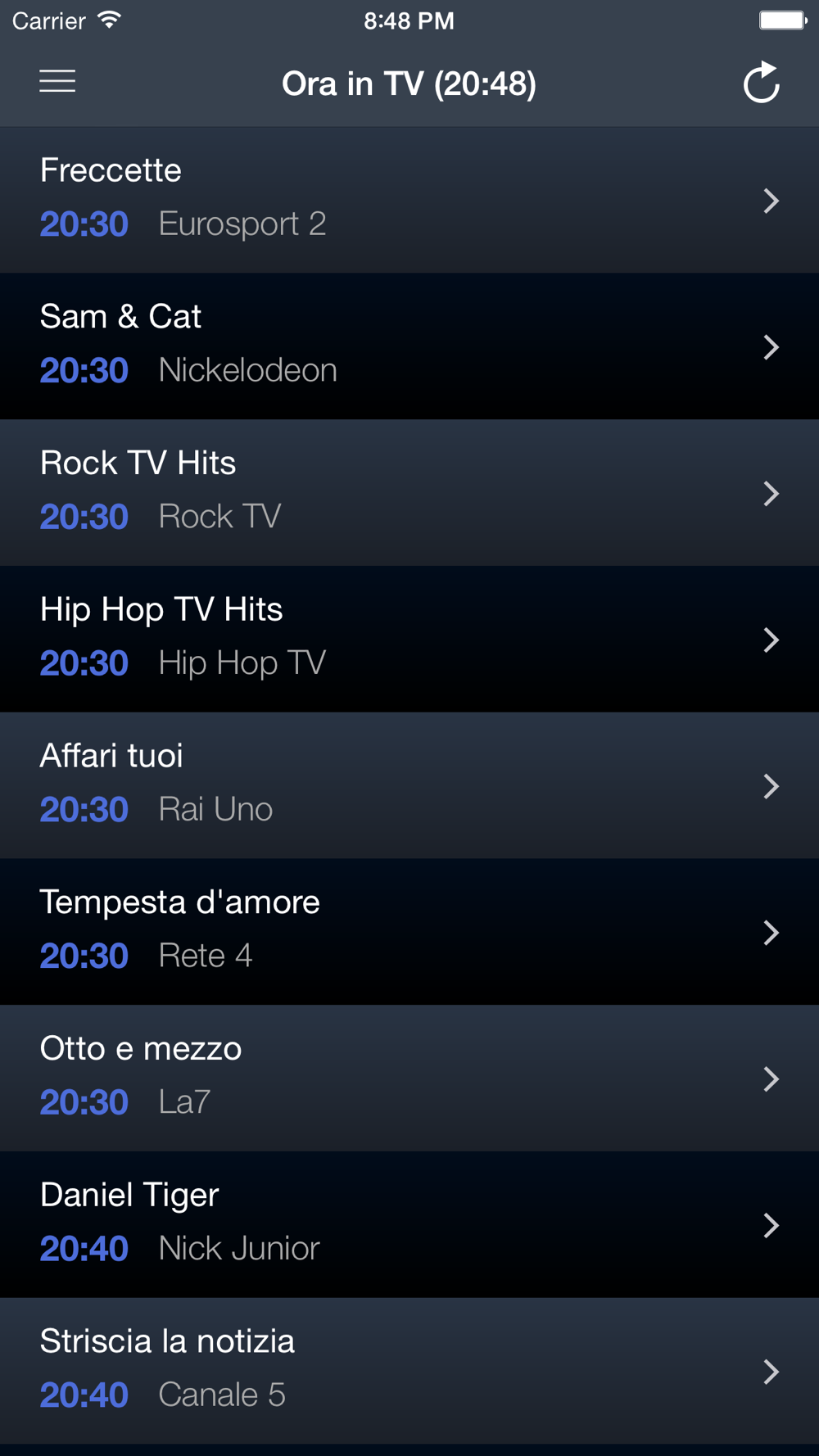Open Daniel Tiger program details
Screen dimensions: 819x1456
(409, 1226)
